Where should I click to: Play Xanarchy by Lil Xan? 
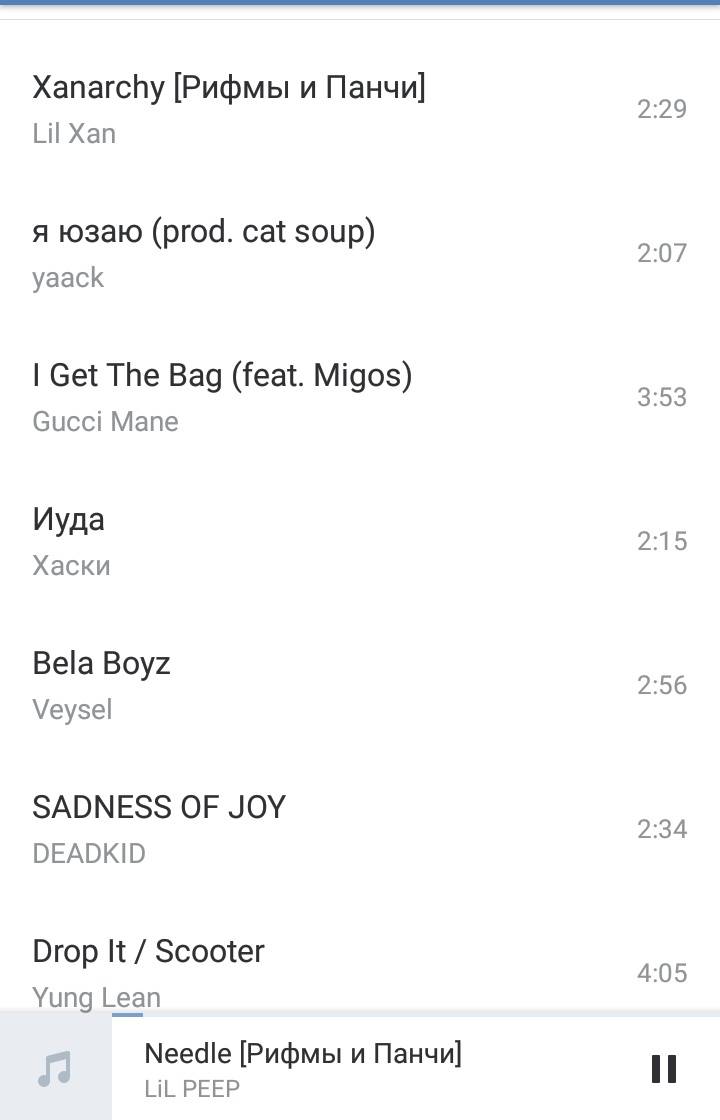pos(229,108)
